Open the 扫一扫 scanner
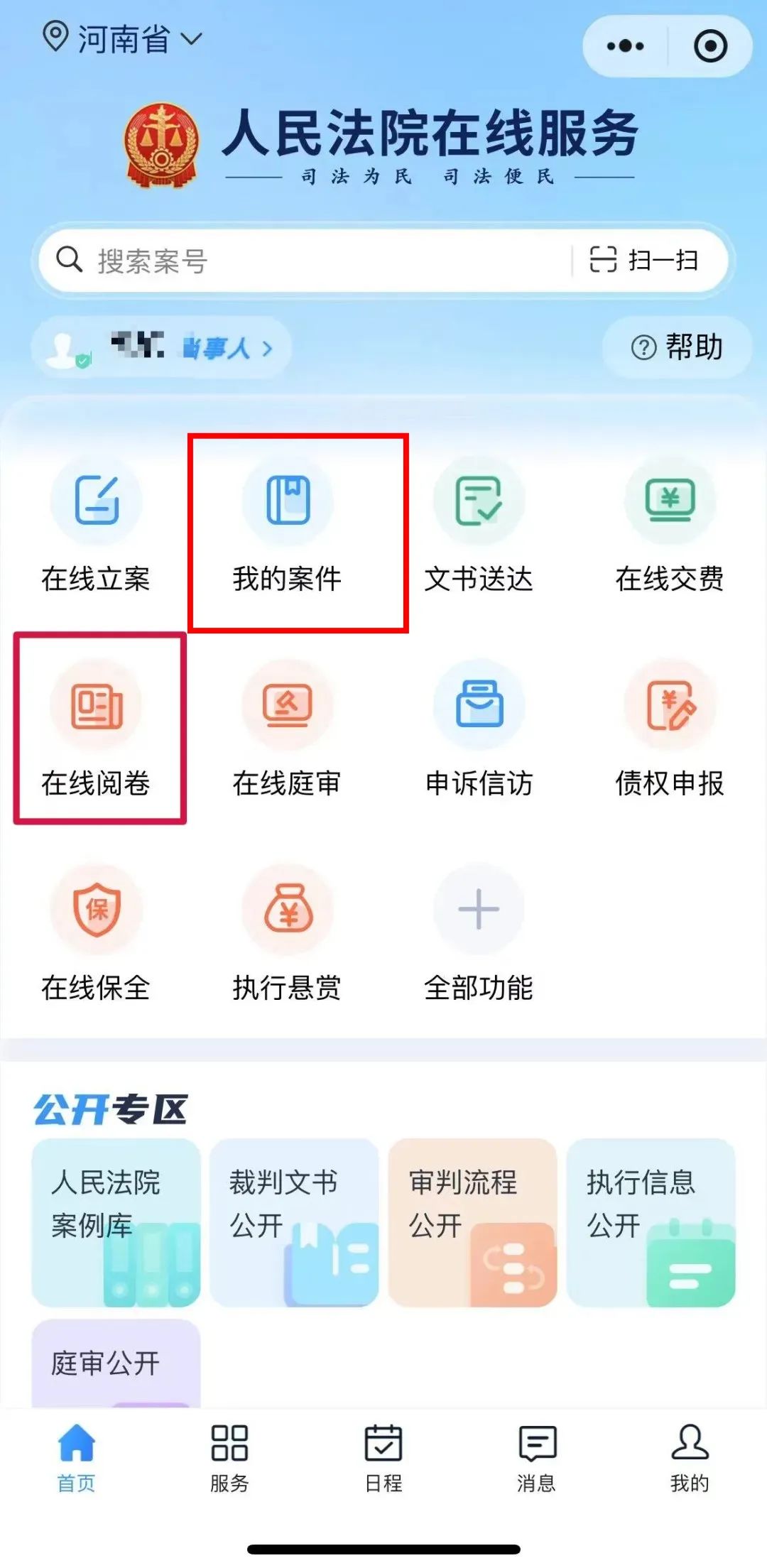This screenshot has width=767, height=1568. pos(645,261)
